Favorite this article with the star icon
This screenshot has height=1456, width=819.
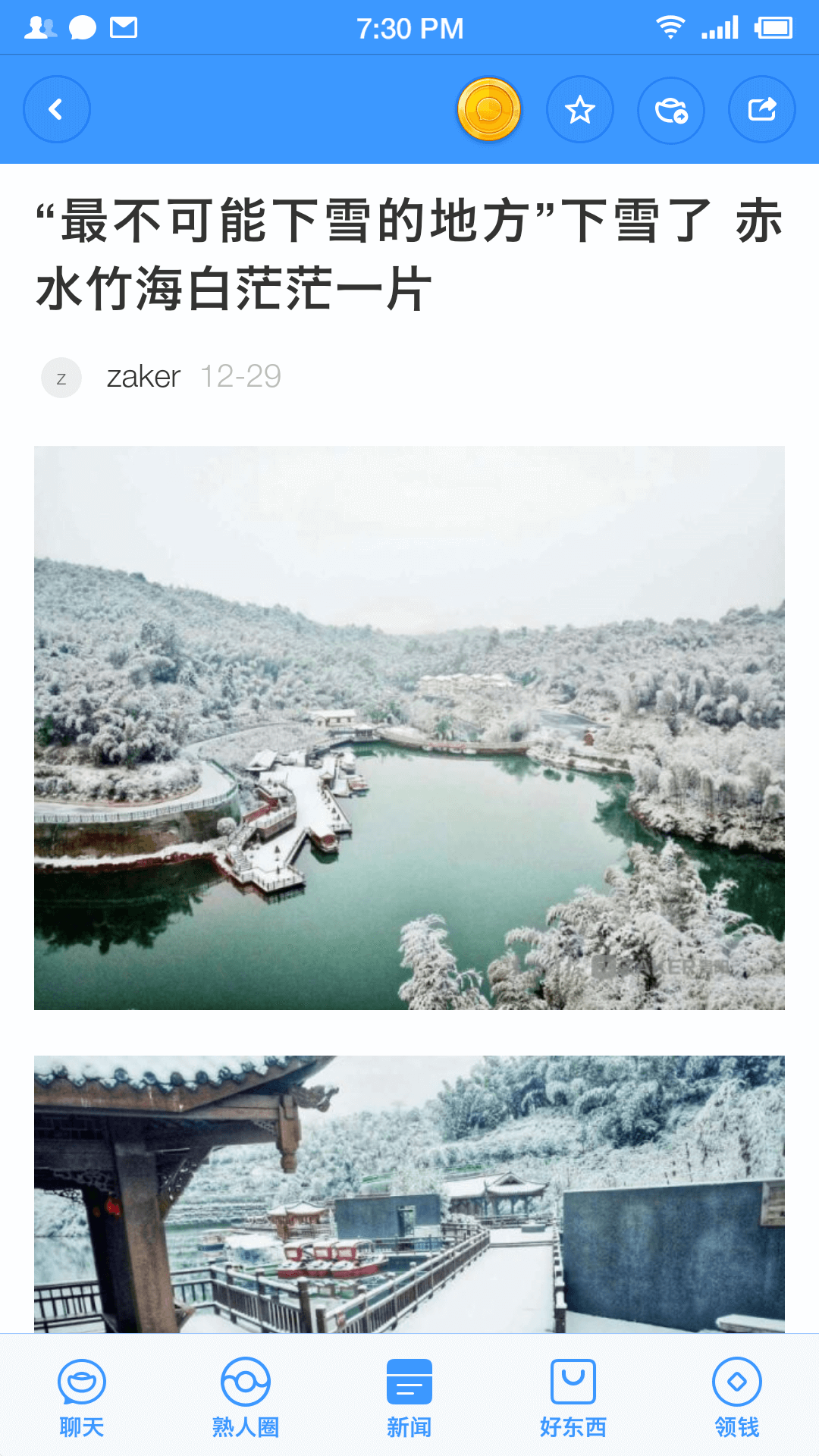coord(580,109)
